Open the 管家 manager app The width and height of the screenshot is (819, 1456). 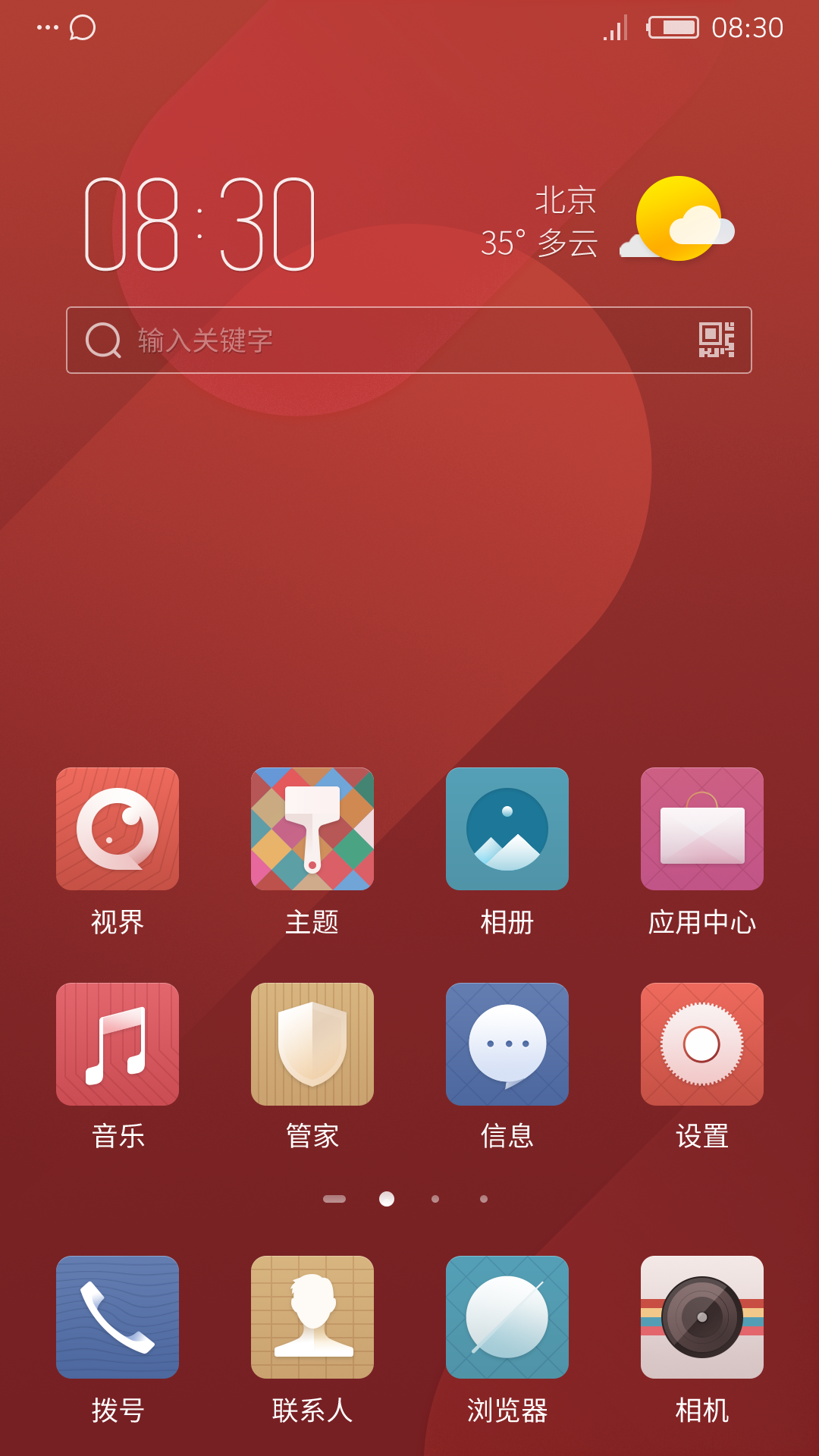[x=312, y=1044]
